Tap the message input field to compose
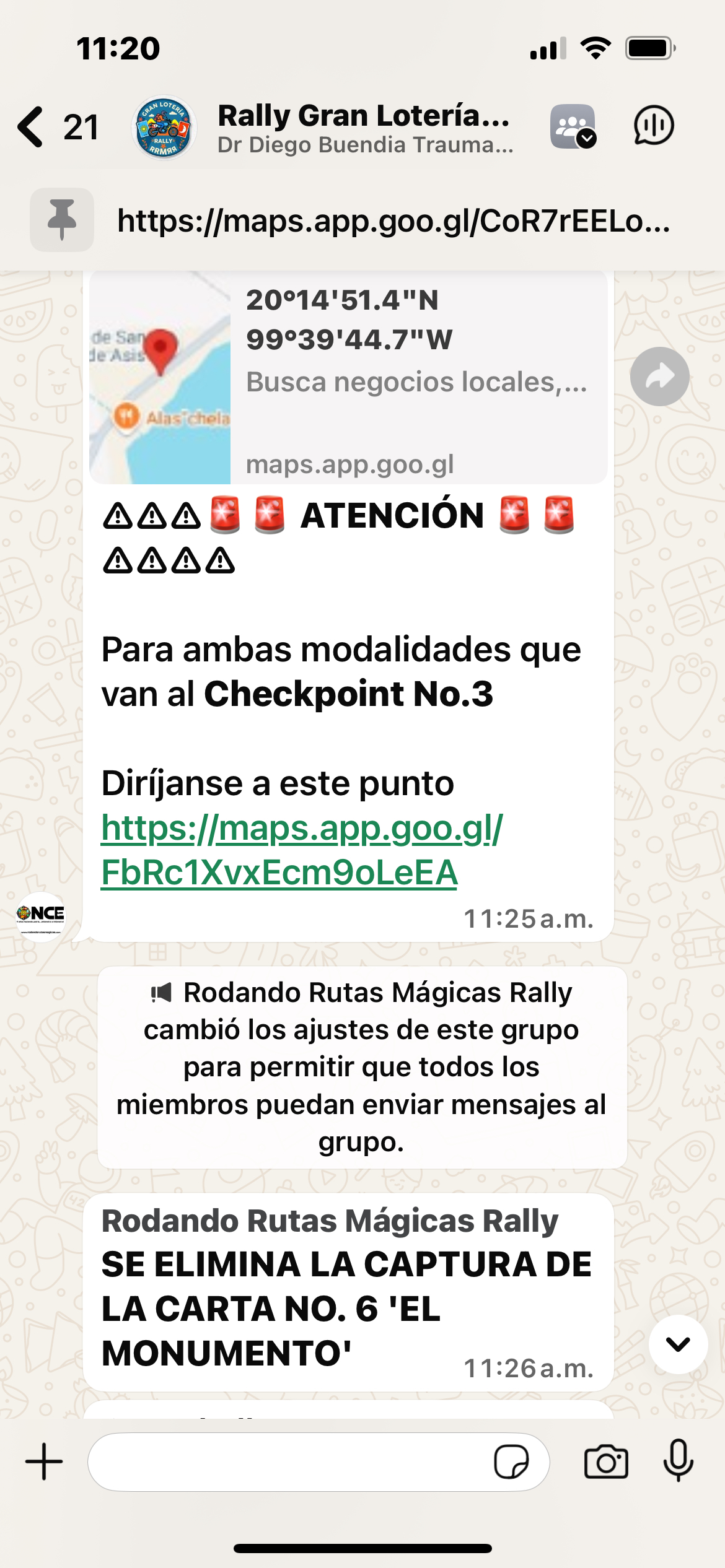 click(279, 1462)
